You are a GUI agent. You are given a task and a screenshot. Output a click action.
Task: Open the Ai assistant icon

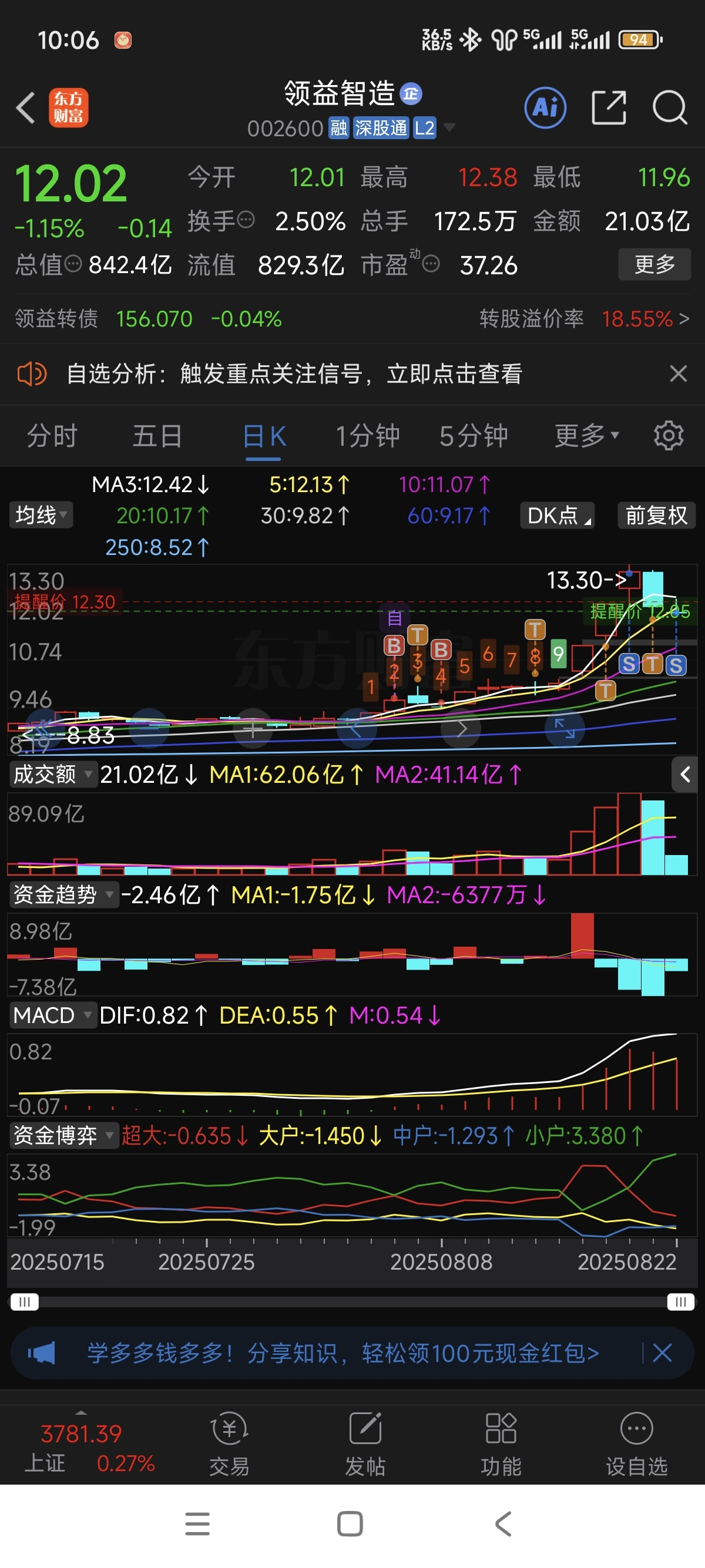click(545, 108)
